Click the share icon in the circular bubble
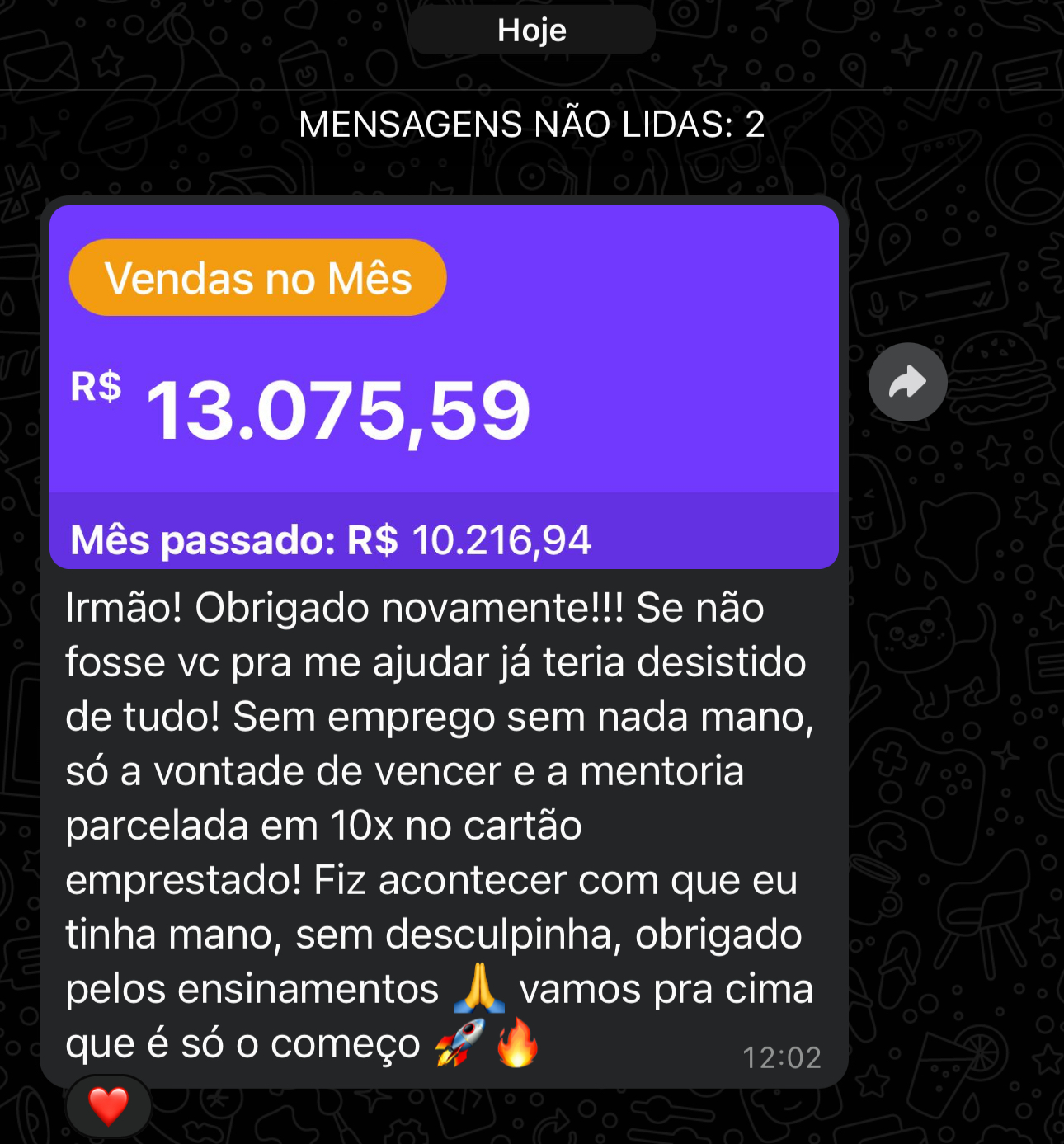 907,383
